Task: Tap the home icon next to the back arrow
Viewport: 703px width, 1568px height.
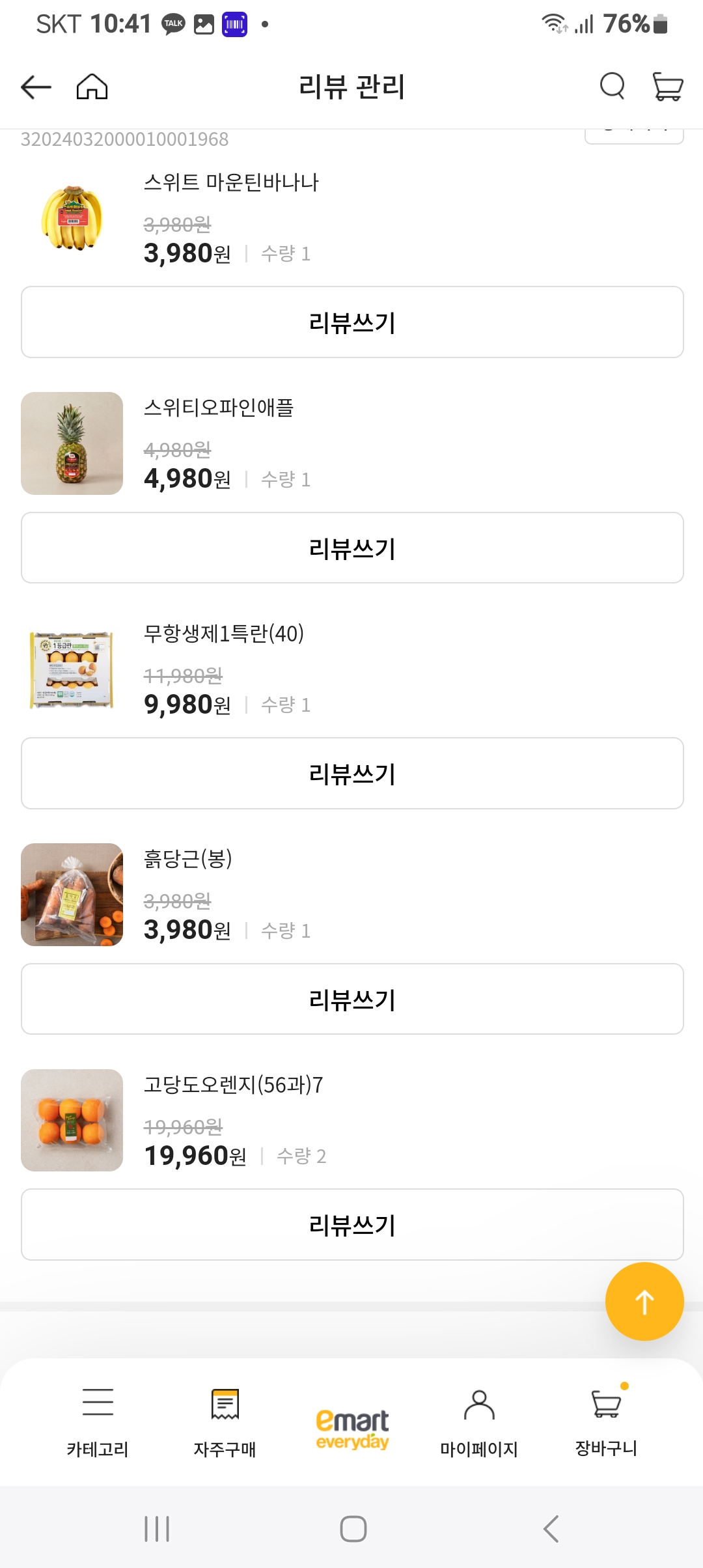Action: click(91, 86)
